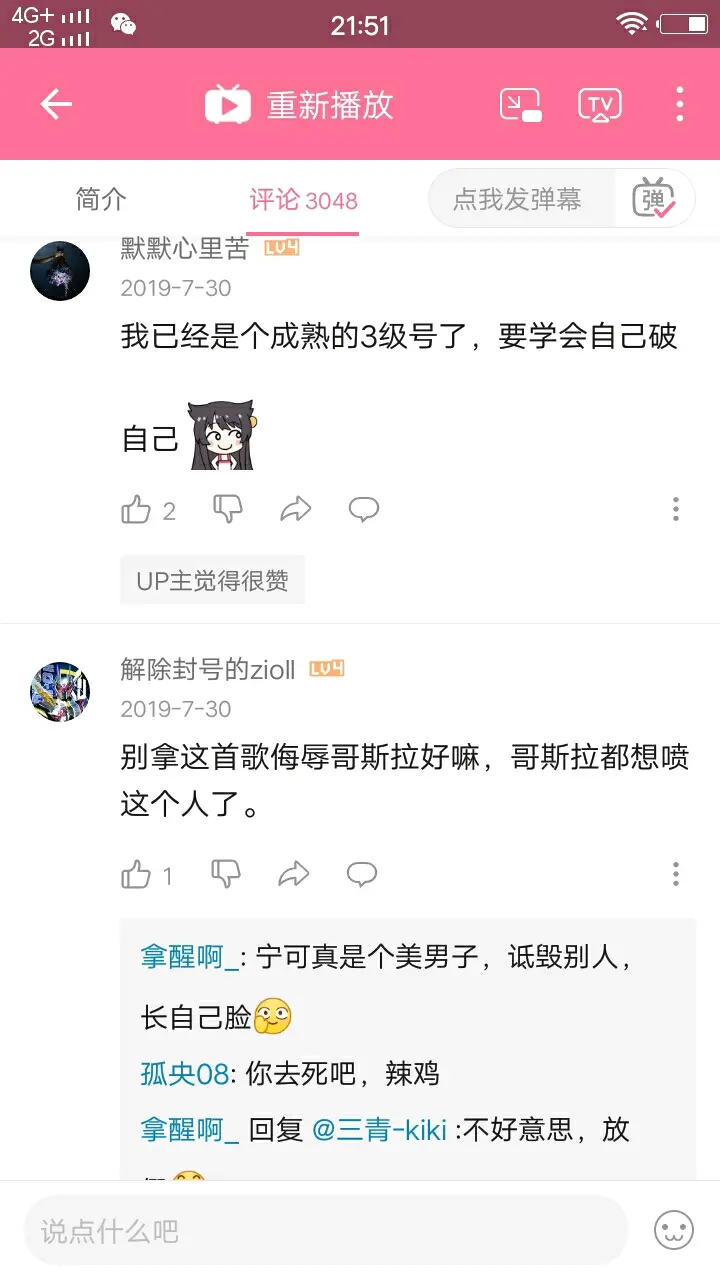
Task: Like the comment by 解除封号的zioll
Action: [x=136, y=875]
